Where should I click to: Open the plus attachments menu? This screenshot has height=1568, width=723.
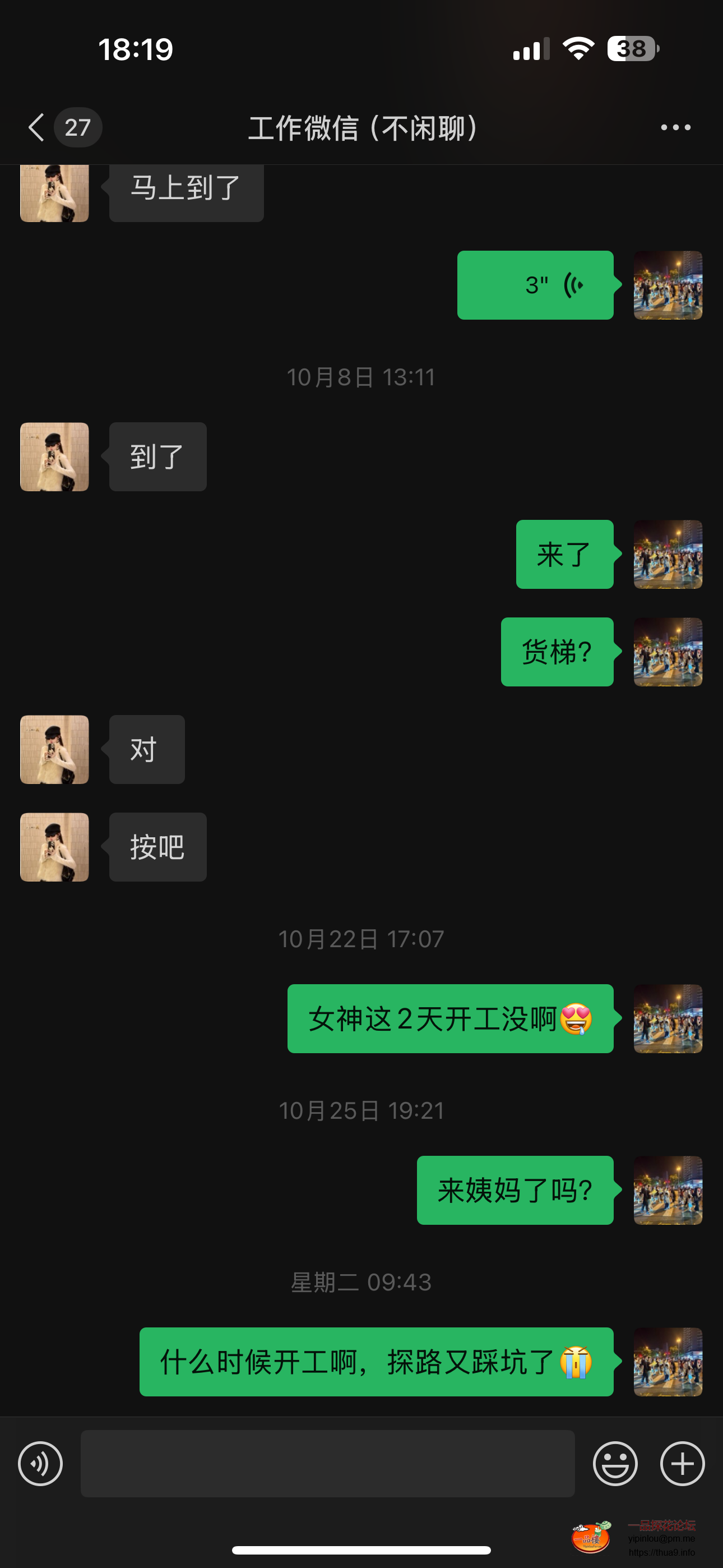click(682, 1463)
